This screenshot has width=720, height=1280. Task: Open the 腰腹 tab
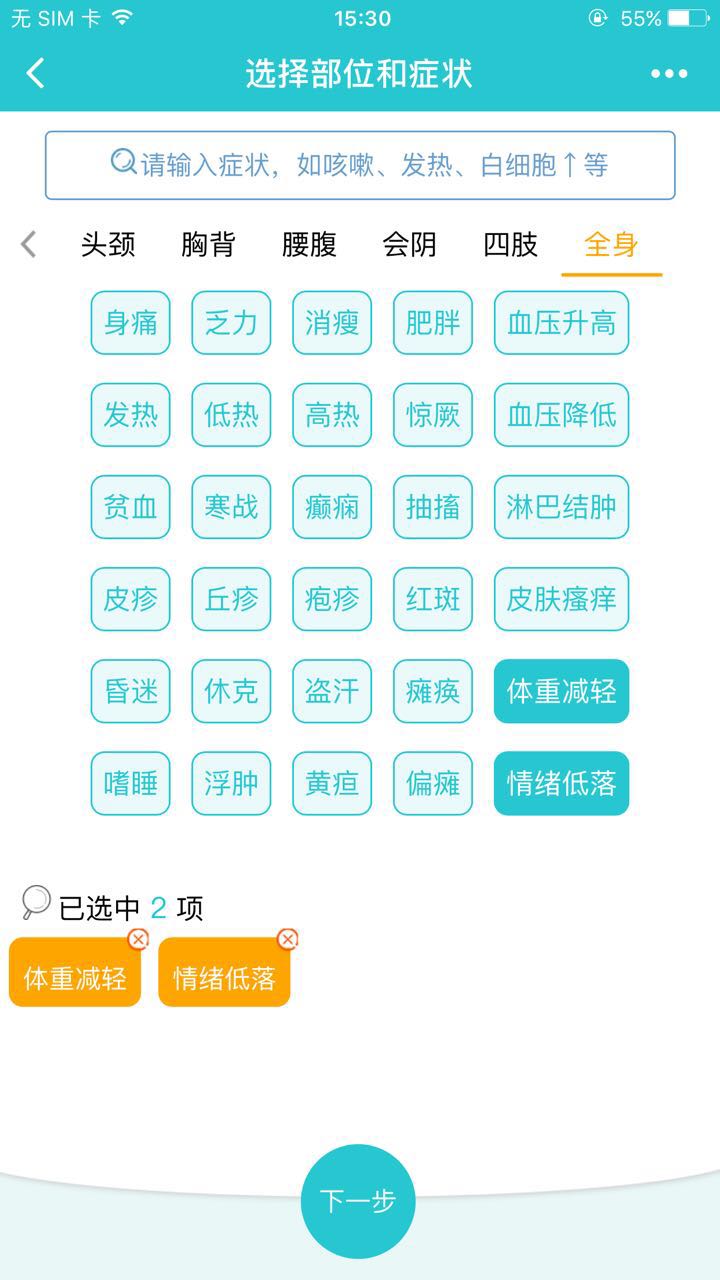click(x=309, y=244)
